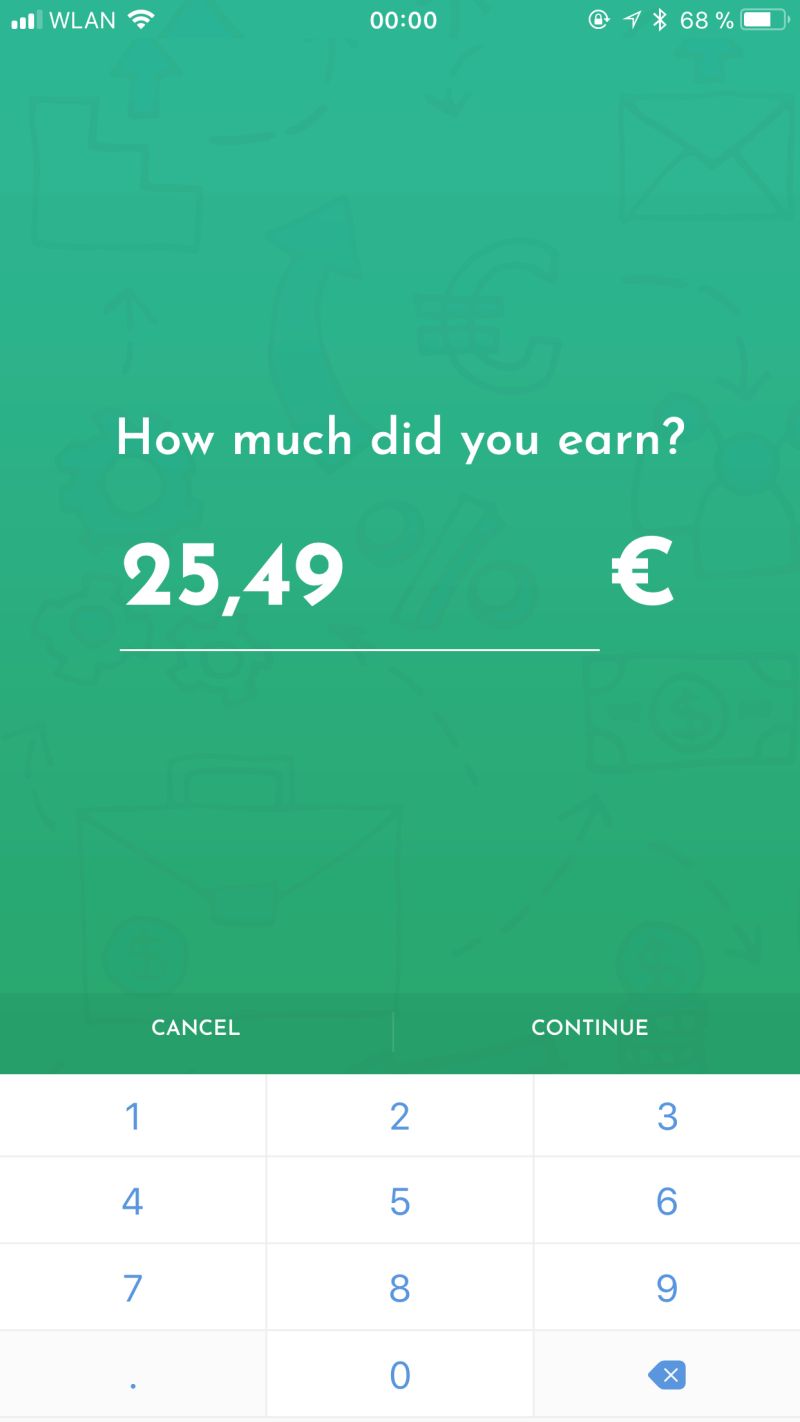Enter digit 8 on the keypad

click(x=400, y=1288)
